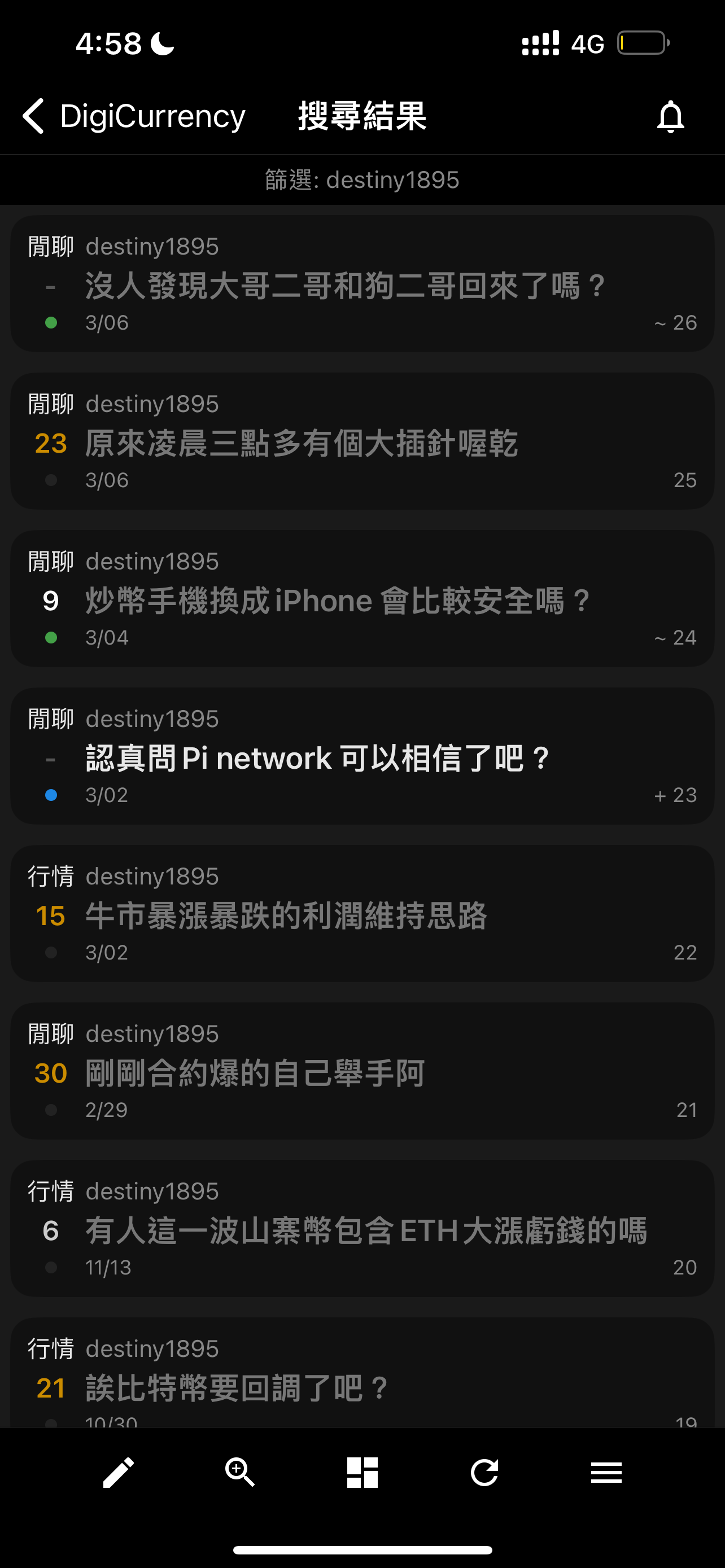The height and width of the screenshot is (1568, 725).
Task: Go back to DigiCurrency board
Action: 133,116
